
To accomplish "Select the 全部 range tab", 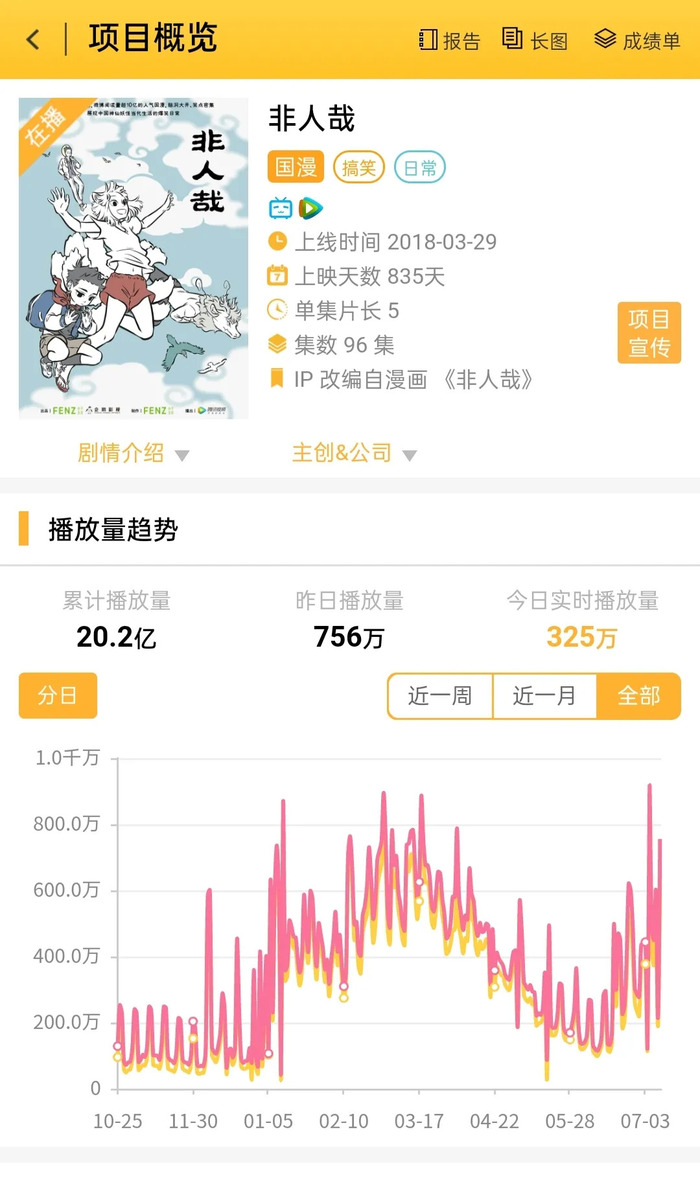I will (x=639, y=696).
